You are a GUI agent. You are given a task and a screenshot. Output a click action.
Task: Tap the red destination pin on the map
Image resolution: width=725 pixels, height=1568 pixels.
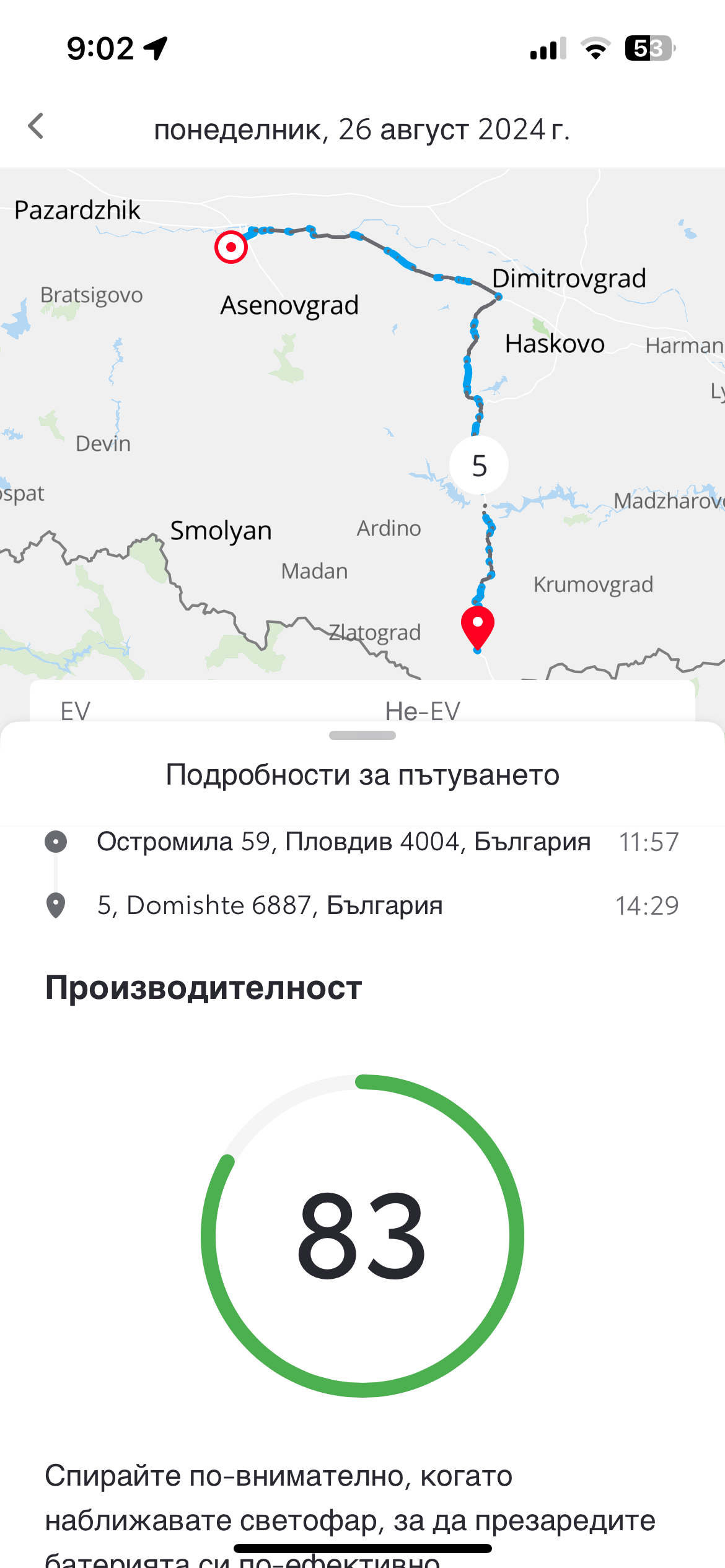(478, 626)
